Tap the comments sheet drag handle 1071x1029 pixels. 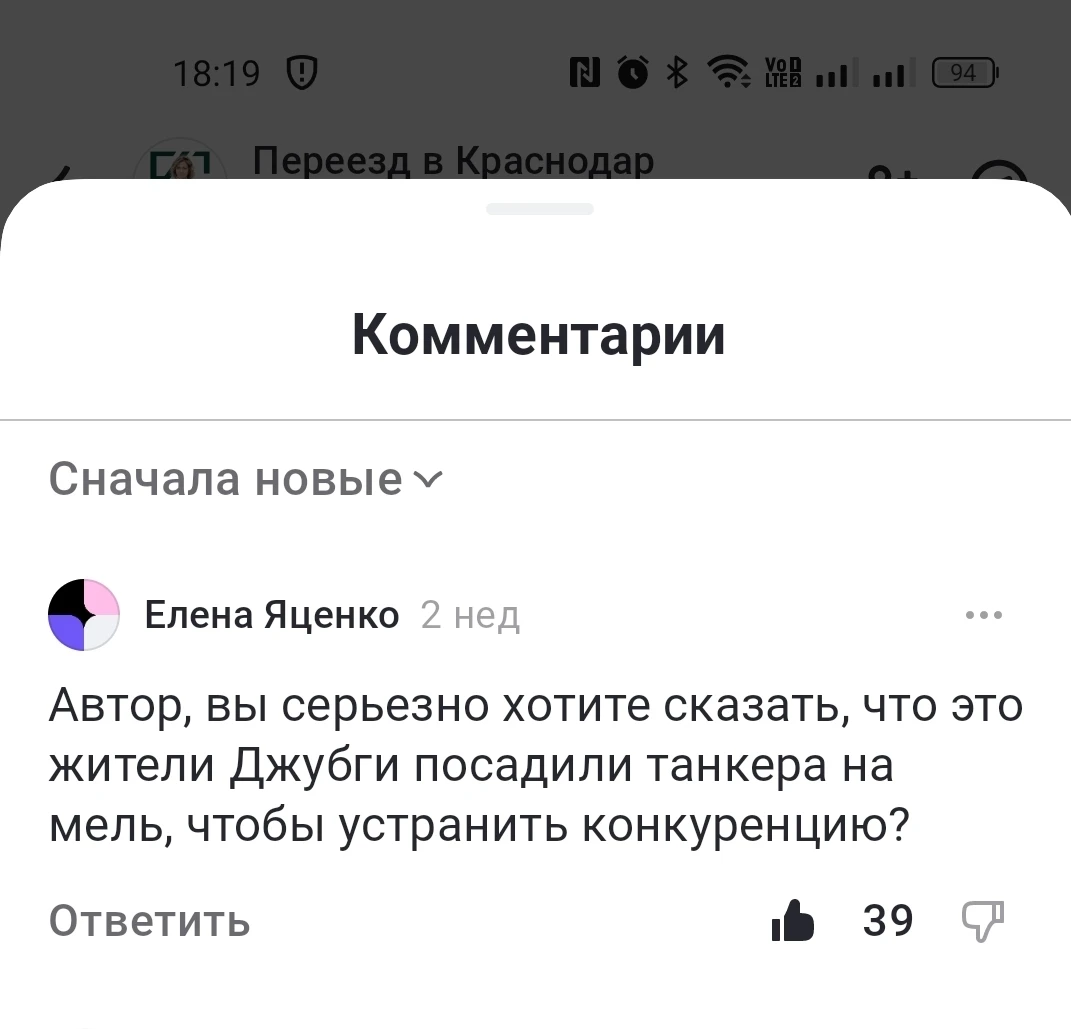click(x=539, y=209)
